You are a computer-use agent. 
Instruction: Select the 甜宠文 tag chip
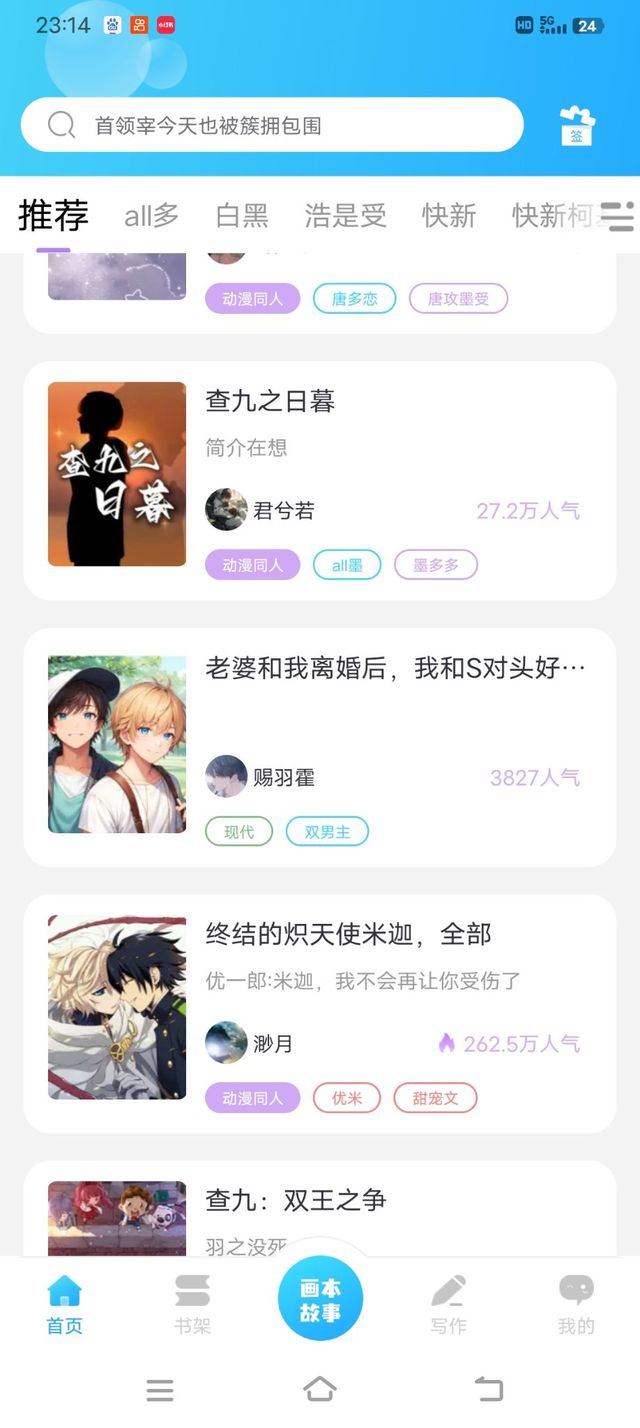435,1098
